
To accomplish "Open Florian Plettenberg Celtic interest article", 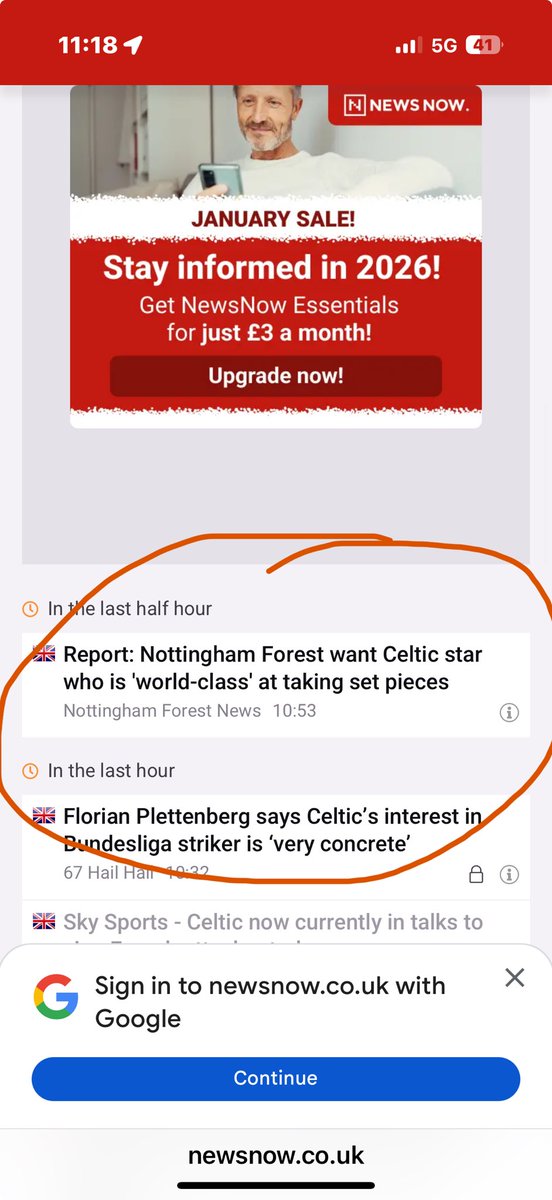I will (272, 830).
